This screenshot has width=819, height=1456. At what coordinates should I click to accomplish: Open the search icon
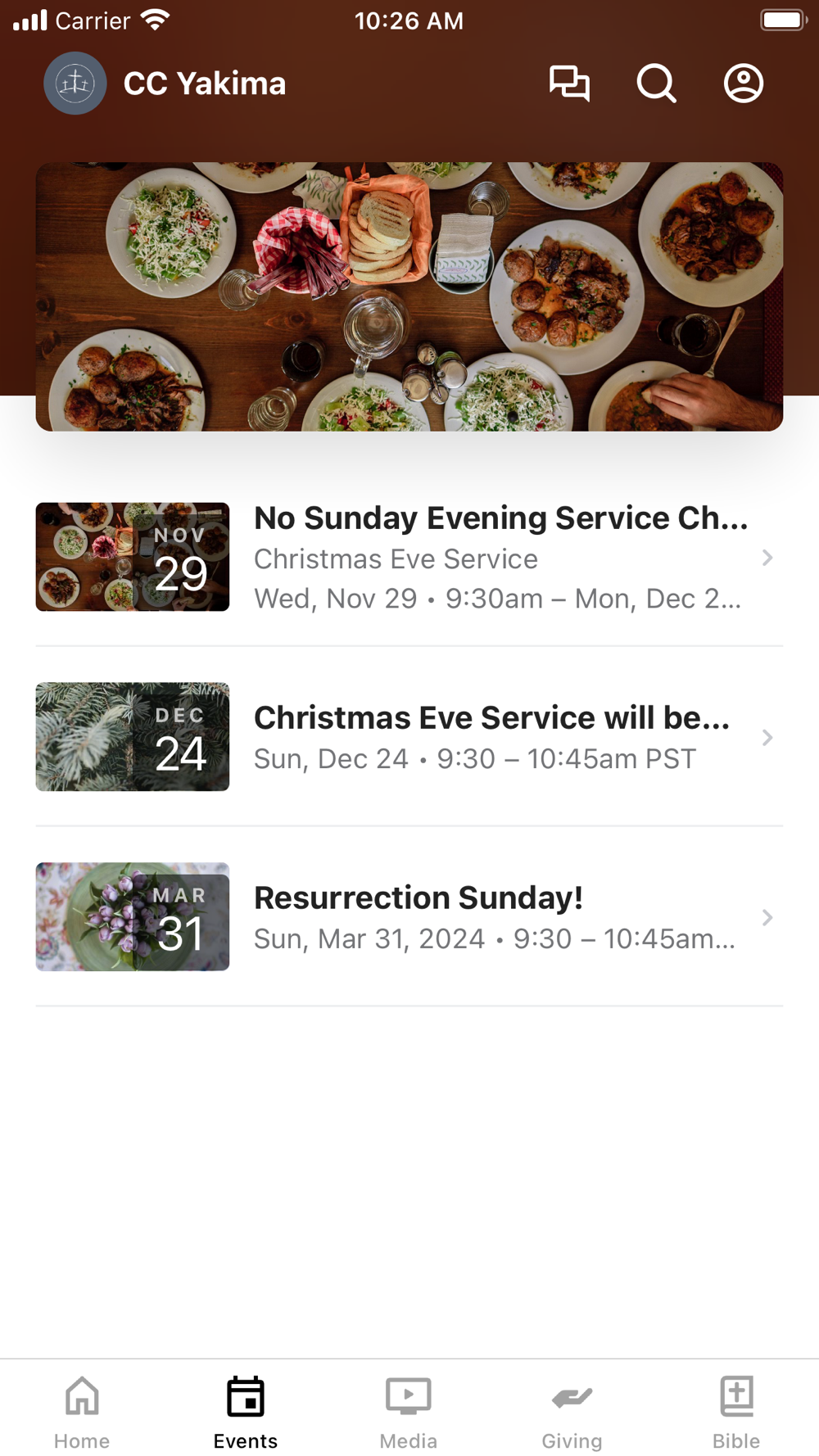click(x=656, y=84)
